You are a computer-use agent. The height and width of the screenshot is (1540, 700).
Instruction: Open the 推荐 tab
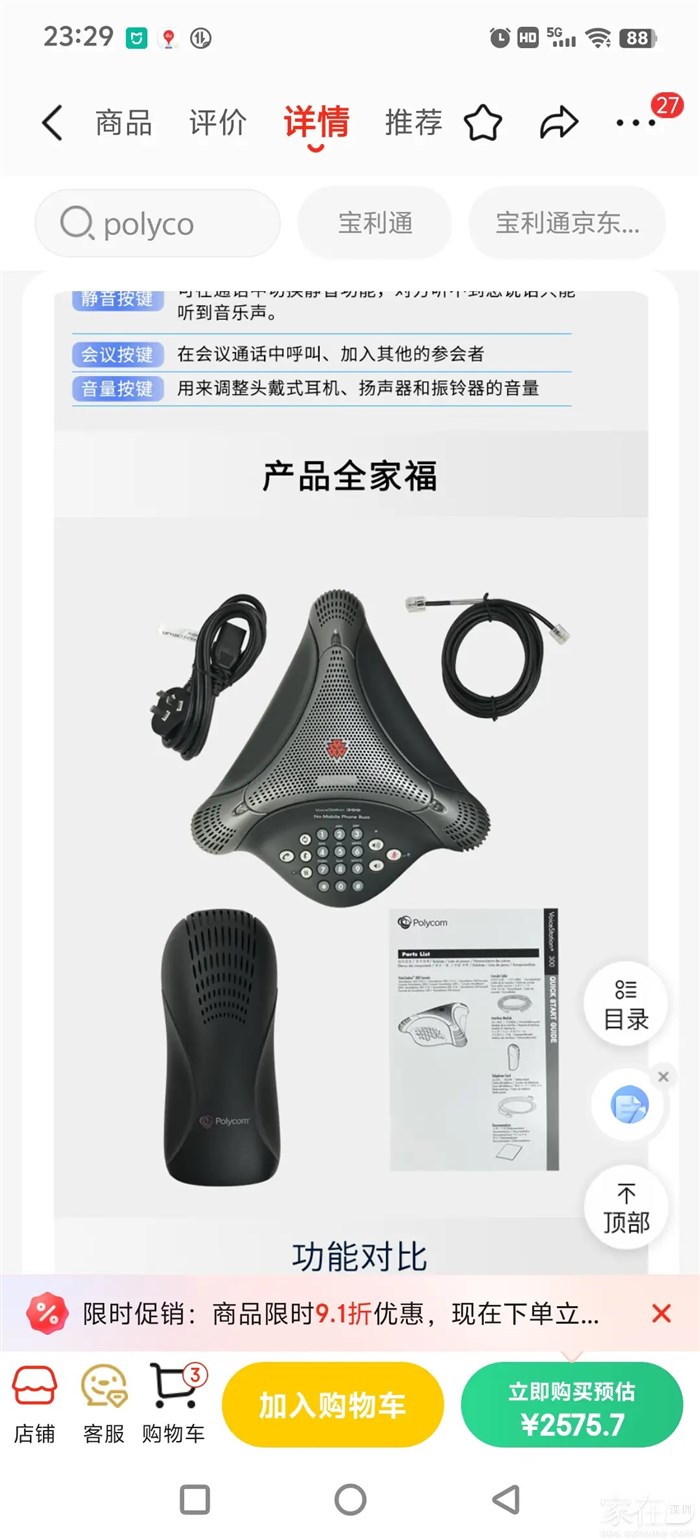(413, 123)
